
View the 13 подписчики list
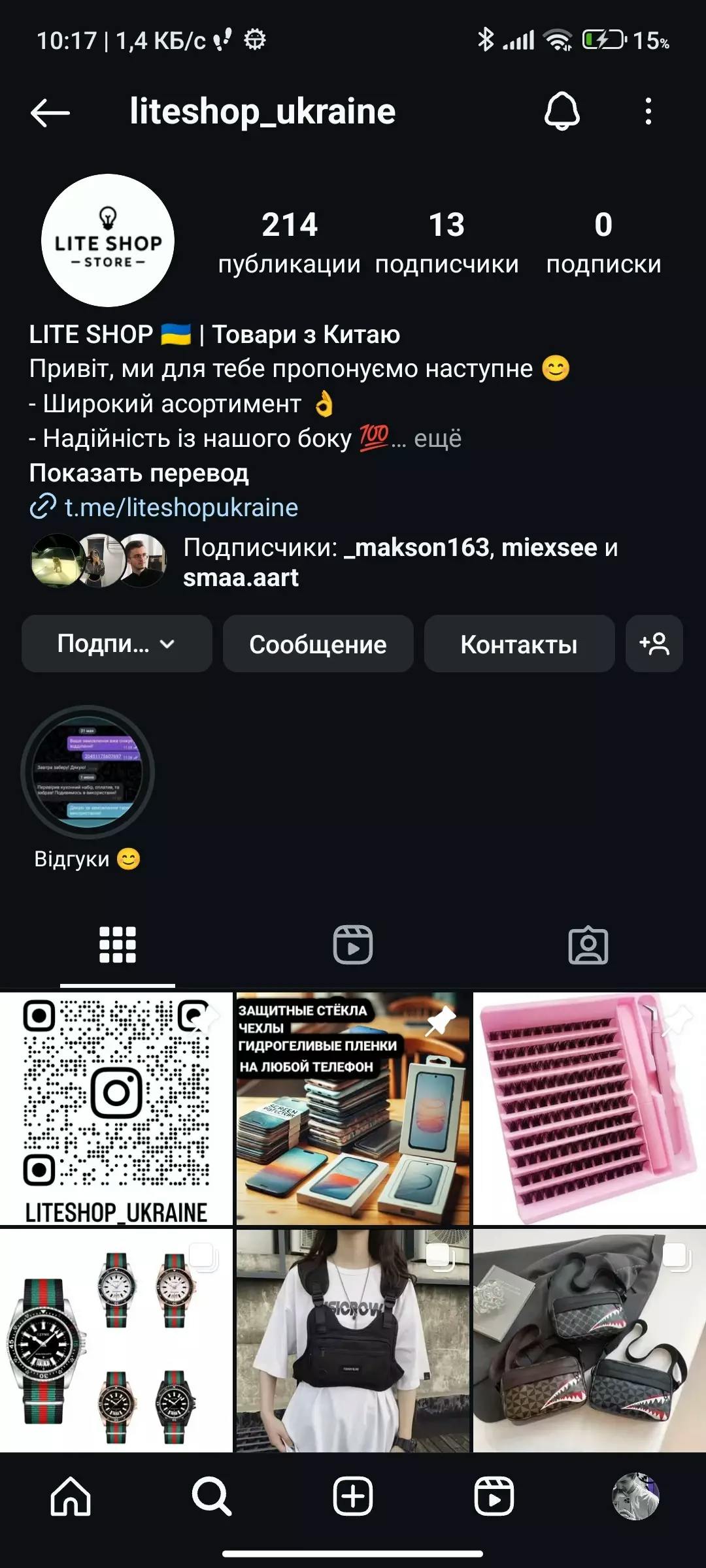446,242
